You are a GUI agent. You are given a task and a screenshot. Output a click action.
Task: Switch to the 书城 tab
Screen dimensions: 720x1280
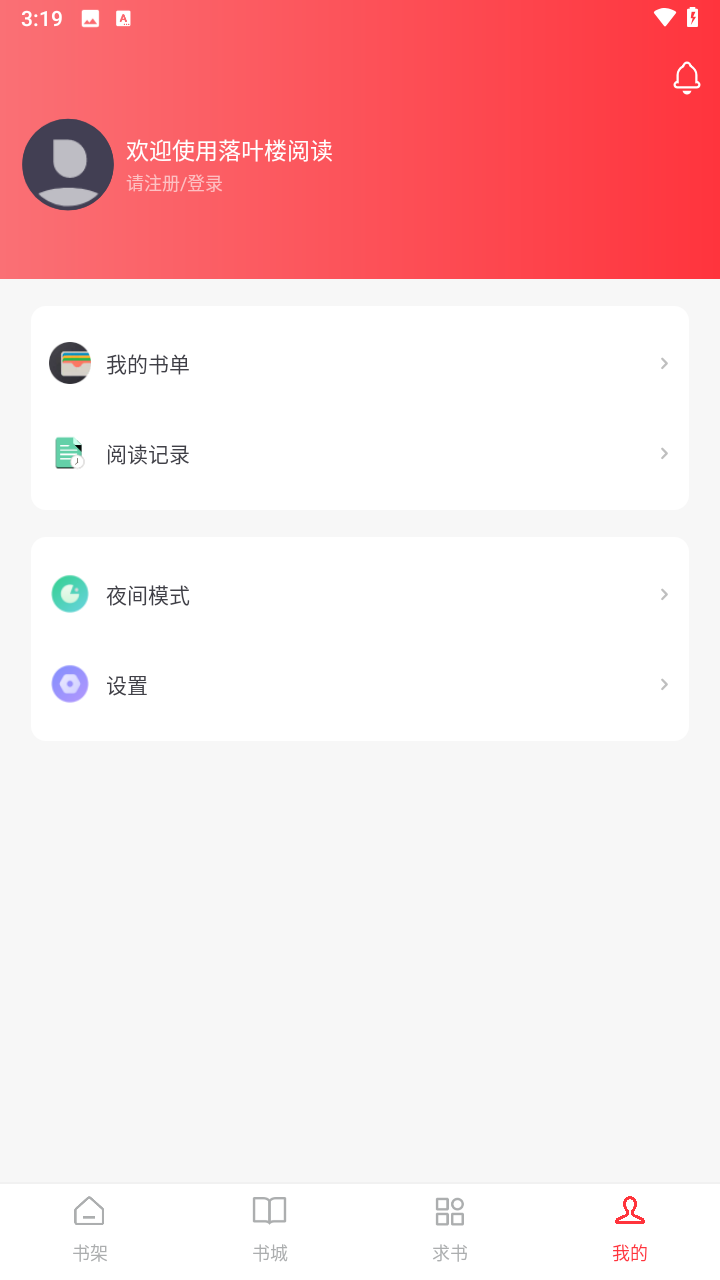point(269,1225)
